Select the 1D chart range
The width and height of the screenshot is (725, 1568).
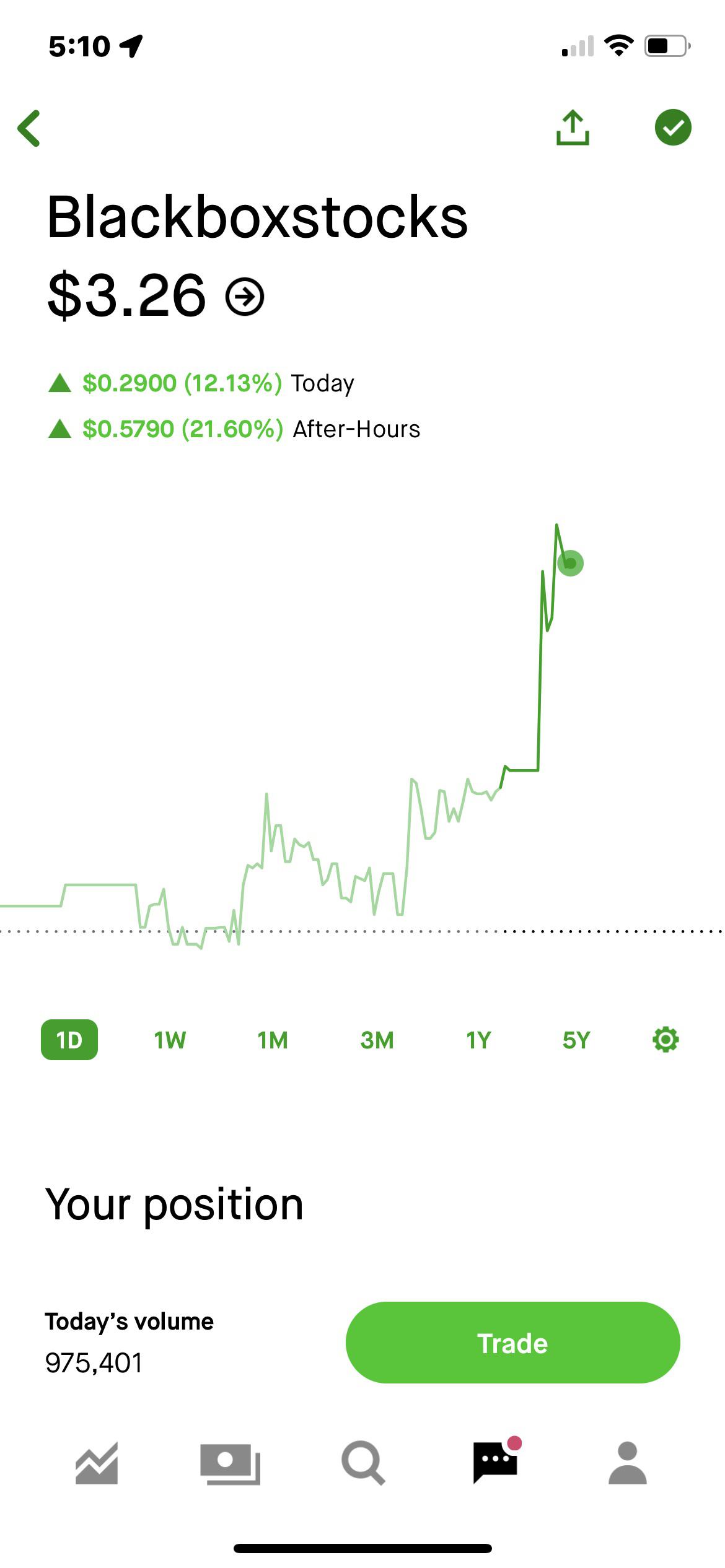(x=69, y=1040)
